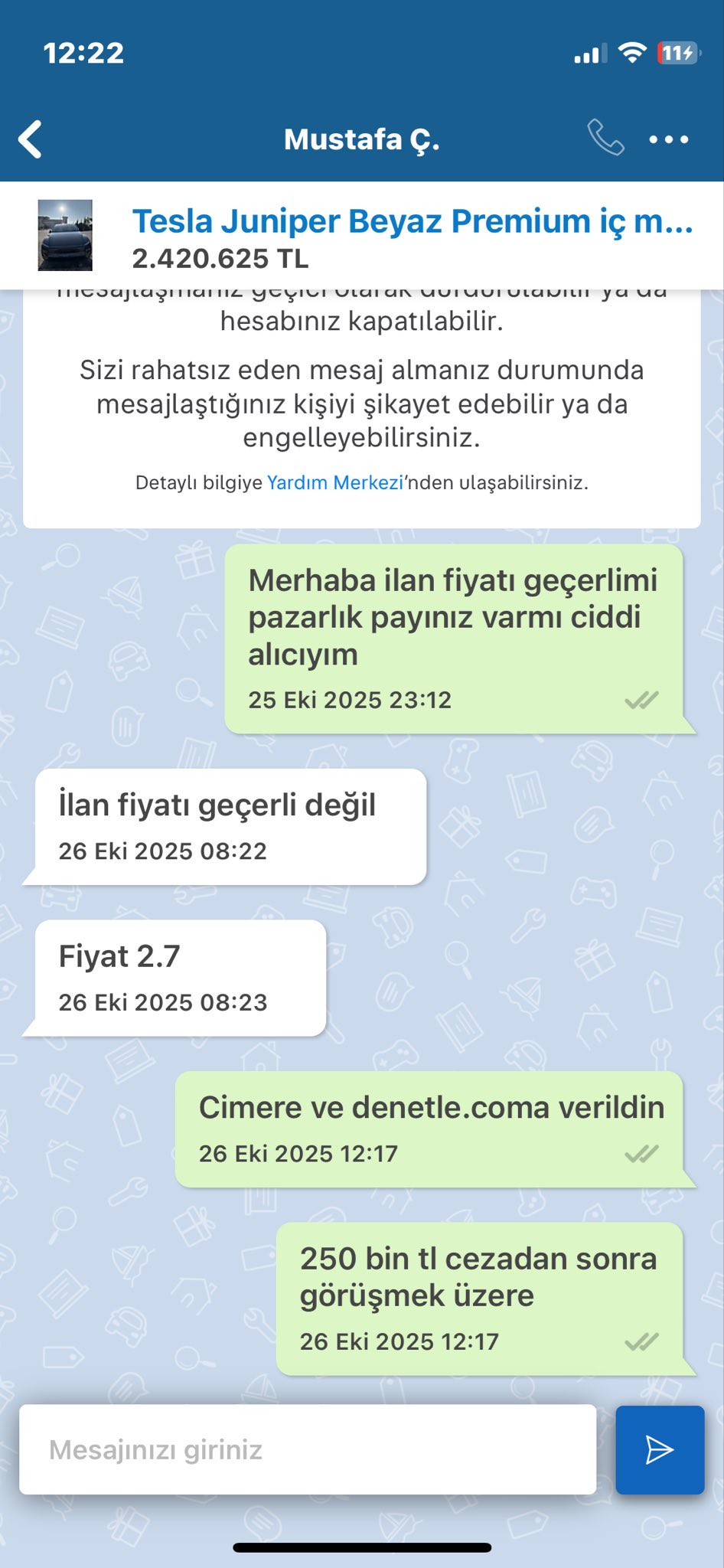Open the Tesla Juniper Beyaz Premium listing
Viewport: 724px width, 1568px height.
click(x=412, y=221)
